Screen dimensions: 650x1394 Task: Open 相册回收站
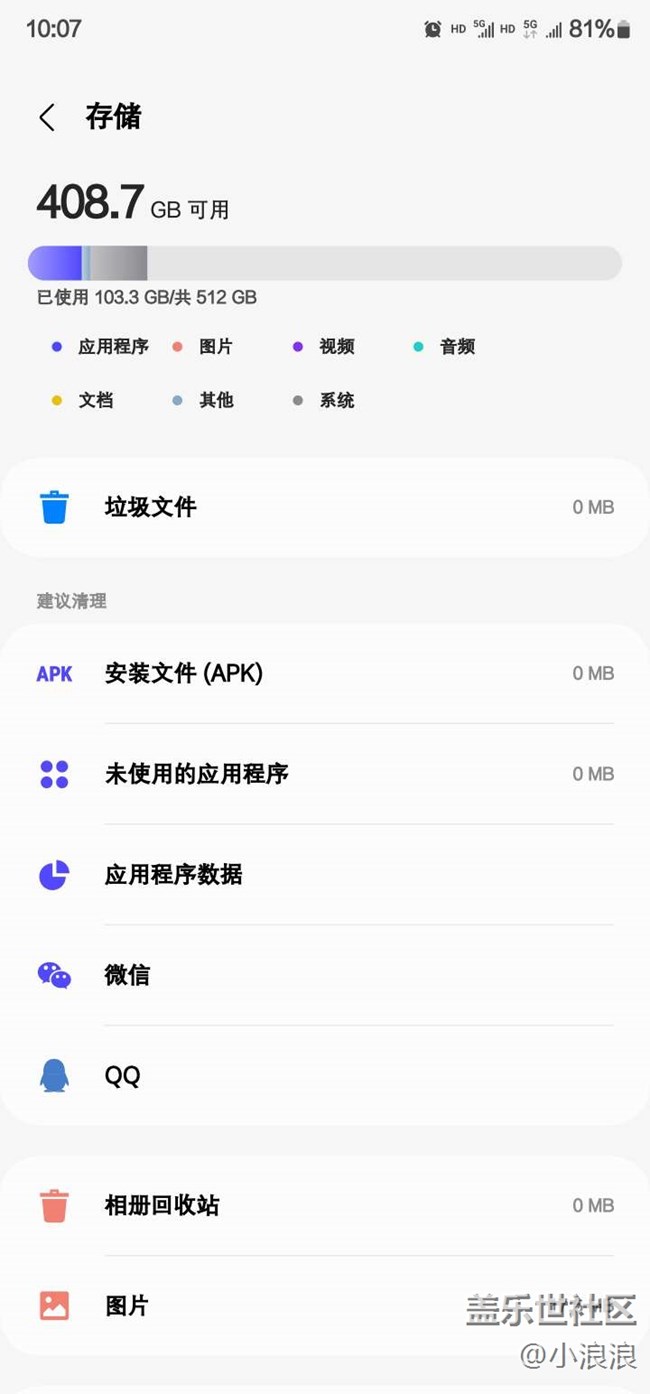coord(325,1206)
